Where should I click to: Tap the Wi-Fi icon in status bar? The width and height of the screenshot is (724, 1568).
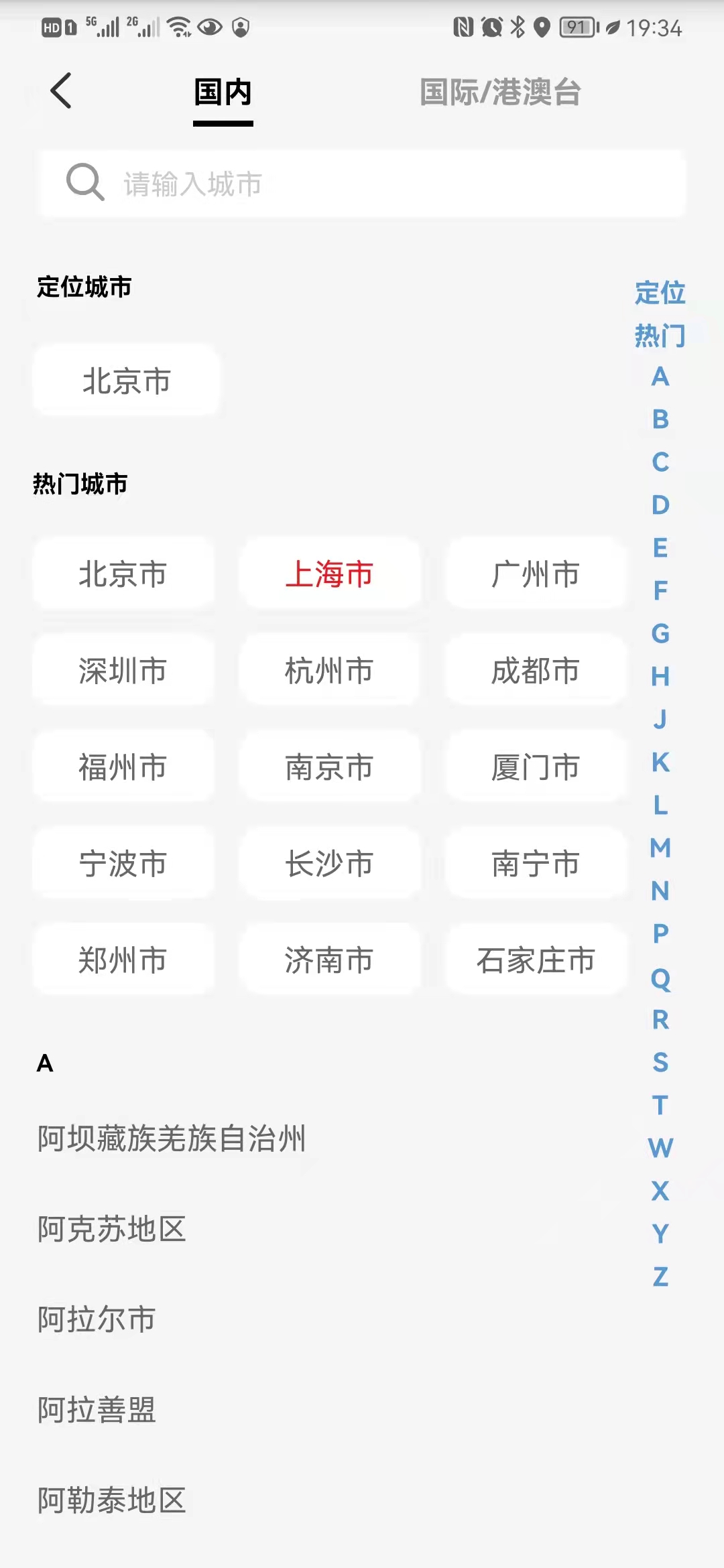coord(178,27)
